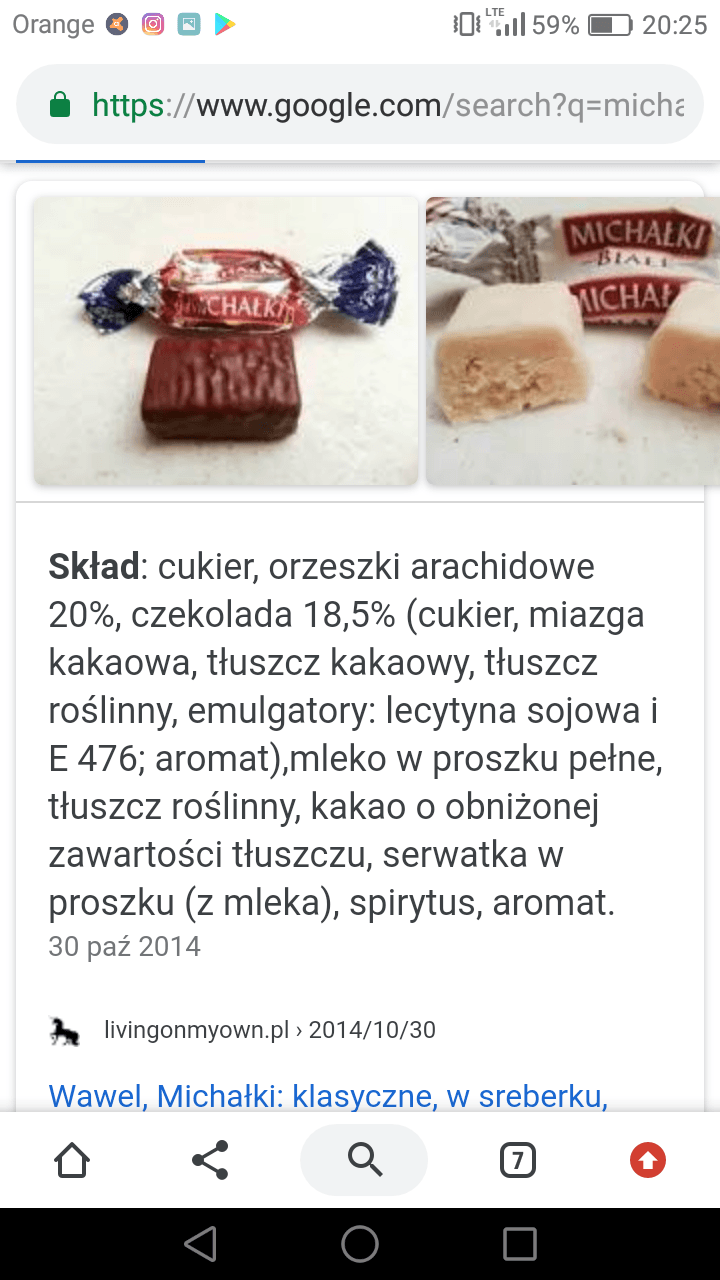720x1280 pixels.
Task: Share this page
Action: pos(210,1160)
